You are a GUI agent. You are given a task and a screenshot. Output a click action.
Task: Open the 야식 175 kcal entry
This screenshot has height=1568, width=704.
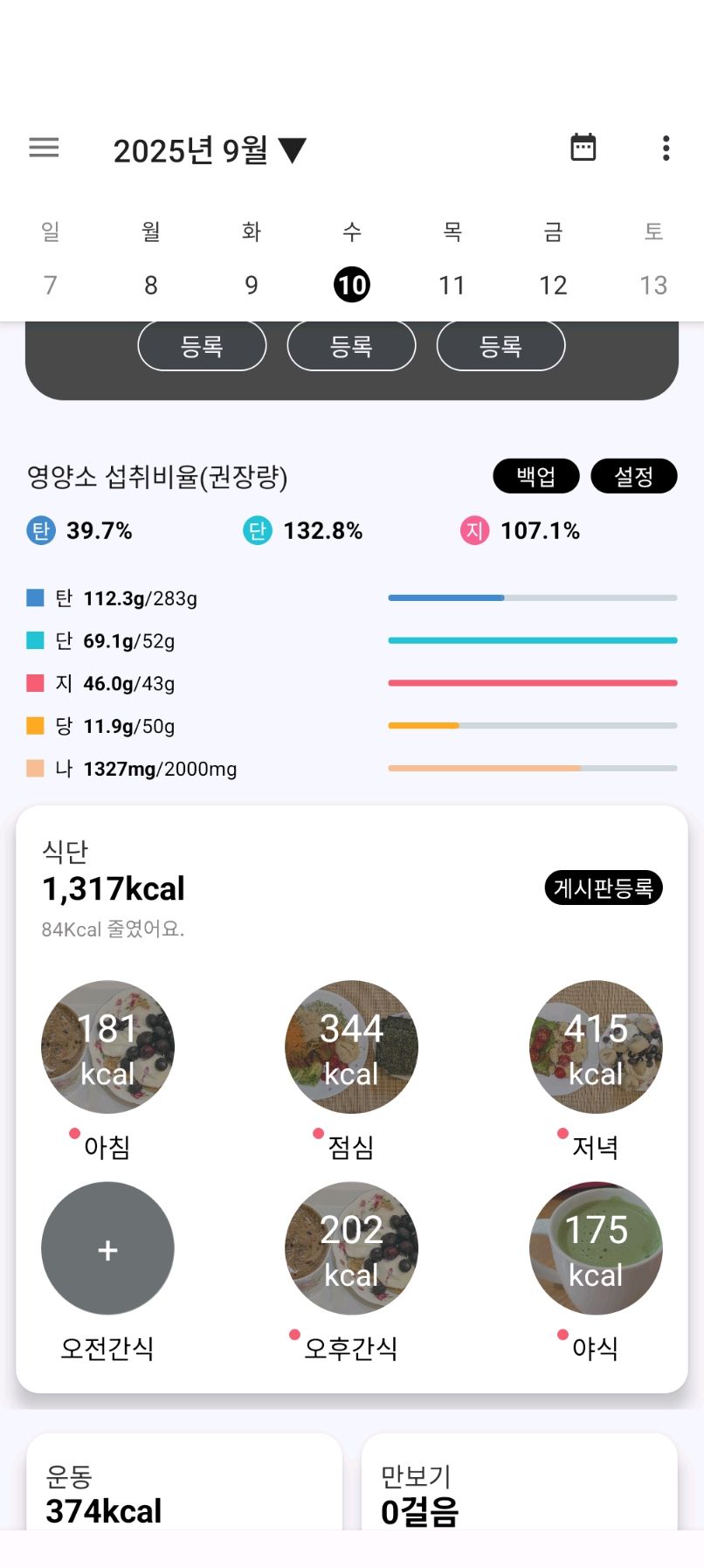coord(596,1248)
